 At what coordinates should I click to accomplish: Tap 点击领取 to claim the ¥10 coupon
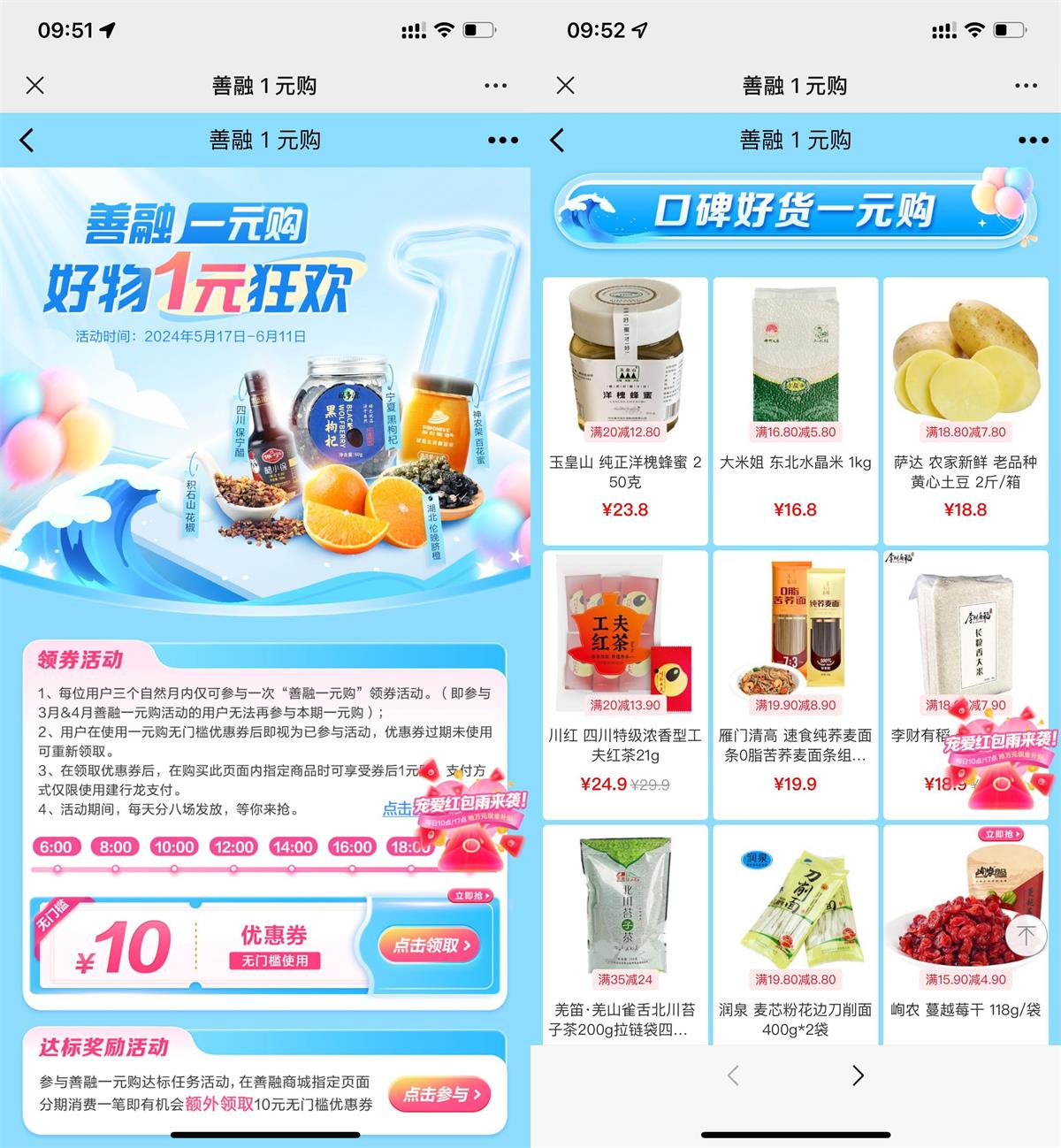pos(431,945)
